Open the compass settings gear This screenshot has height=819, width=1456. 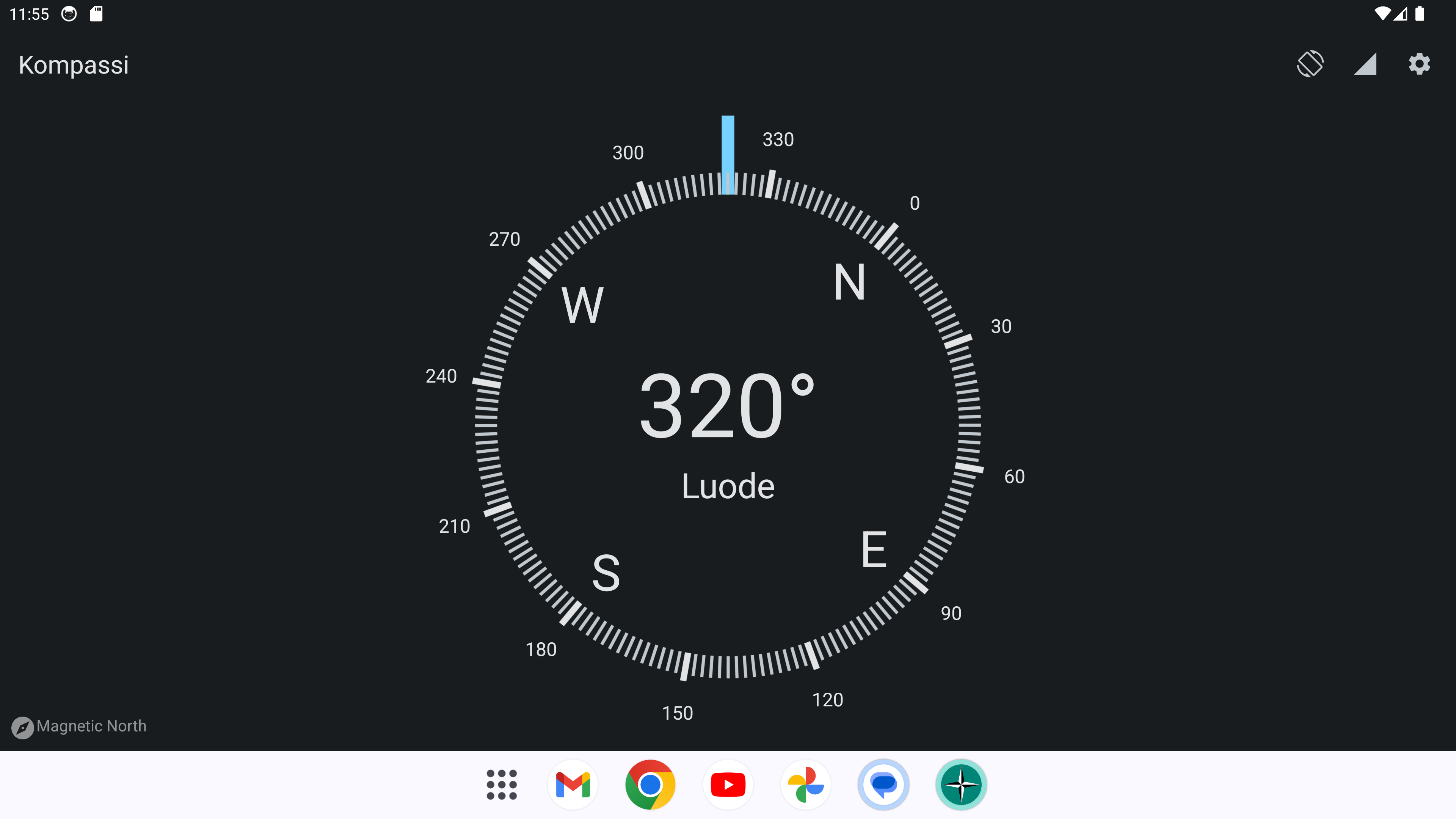pyautogui.click(x=1419, y=64)
